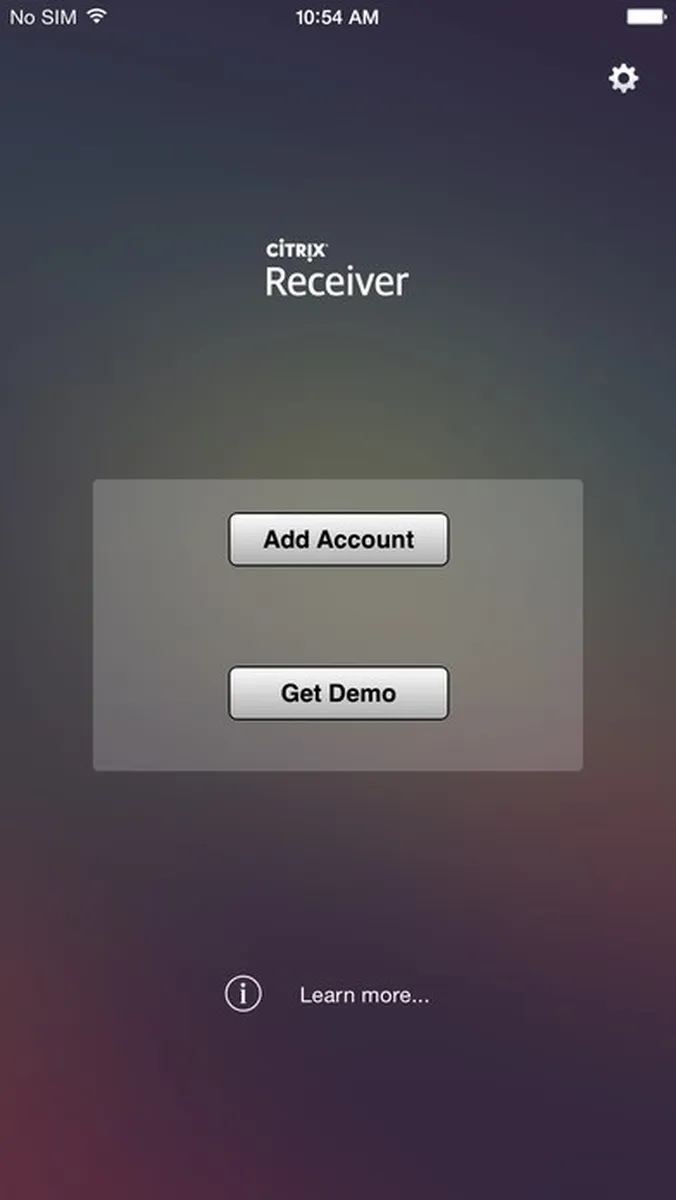This screenshot has height=1200, width=676.
Task: Open the settings gear icon
Action: point(624,79)
